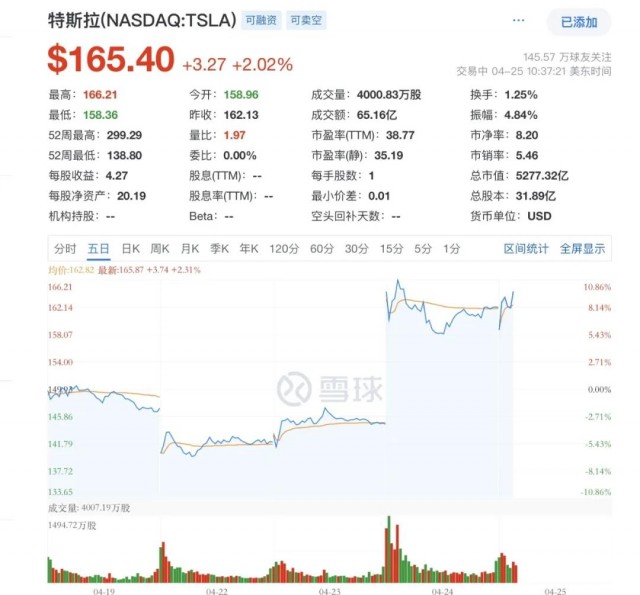Select the 60分 interval
This screenshot has width=640, height=595.
pos(322,249)
